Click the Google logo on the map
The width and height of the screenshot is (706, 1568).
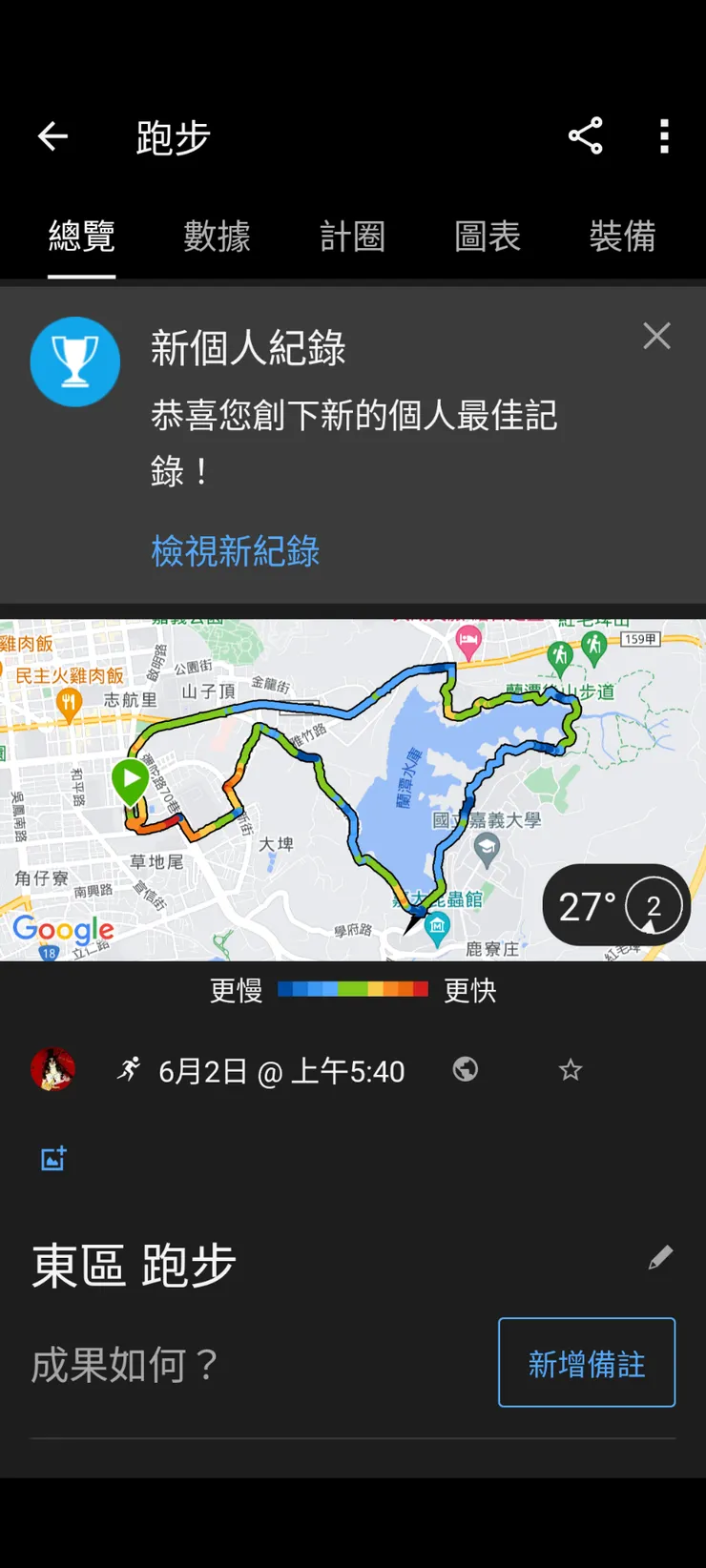click(x=64, y=930)
